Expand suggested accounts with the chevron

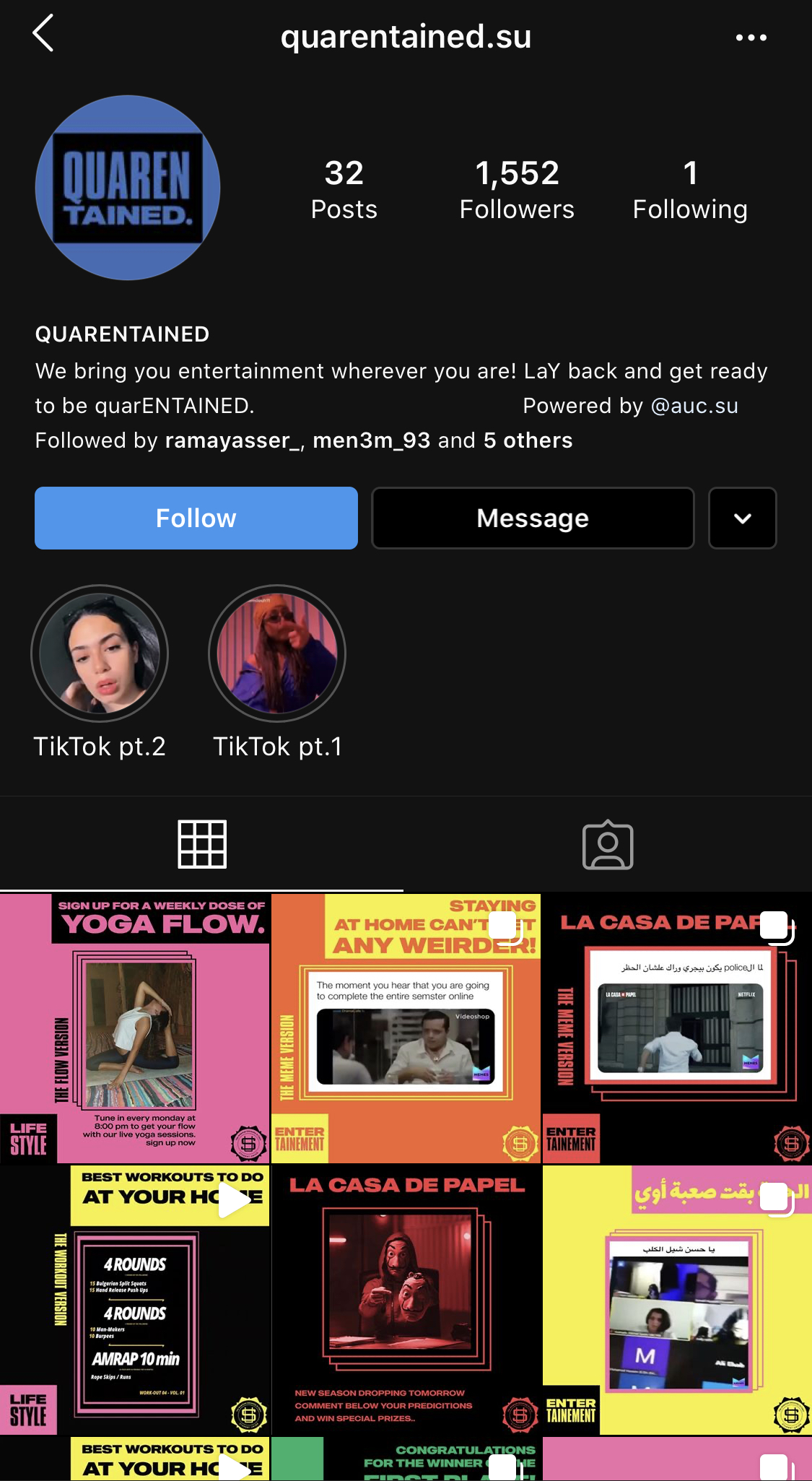click(742, 518)
